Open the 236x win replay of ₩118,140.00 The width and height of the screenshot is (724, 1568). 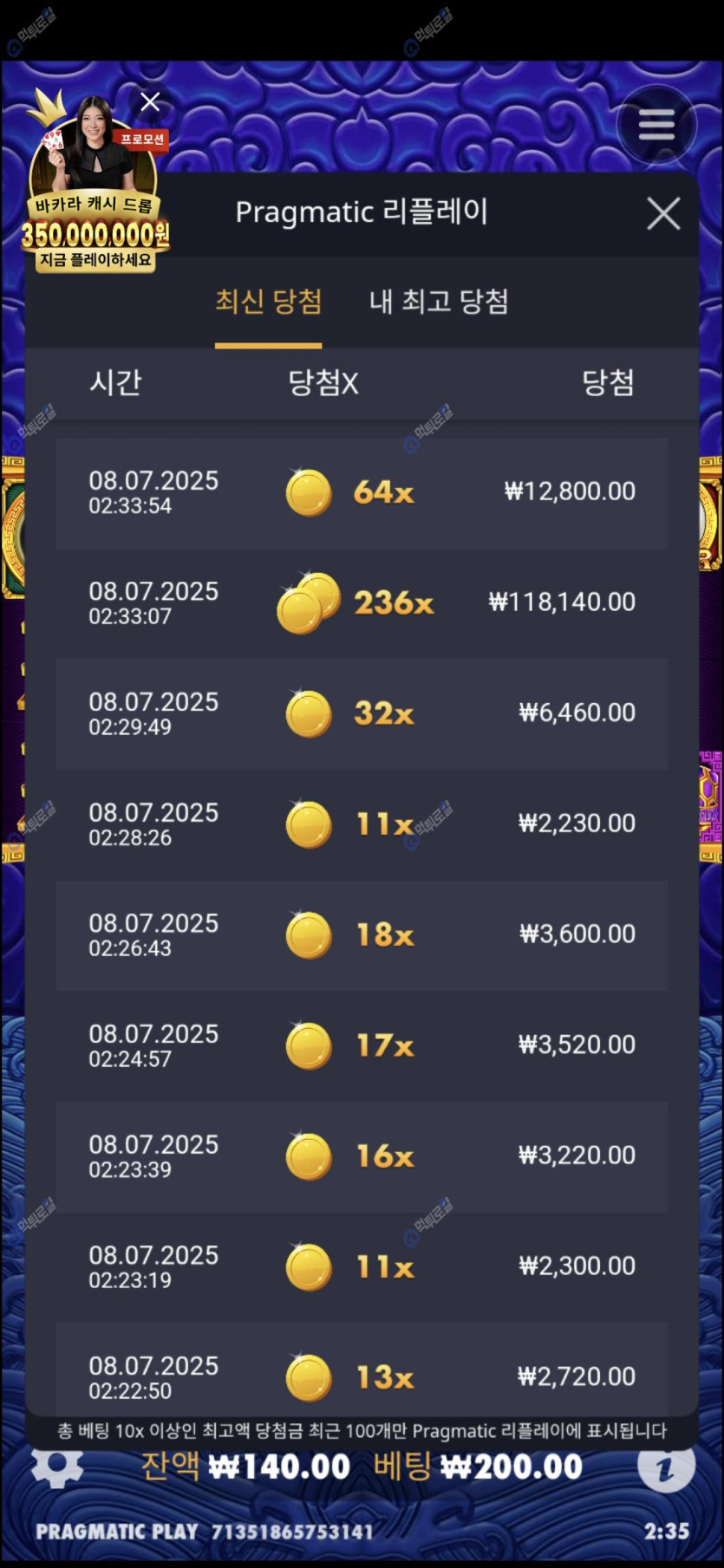[362, 602]
